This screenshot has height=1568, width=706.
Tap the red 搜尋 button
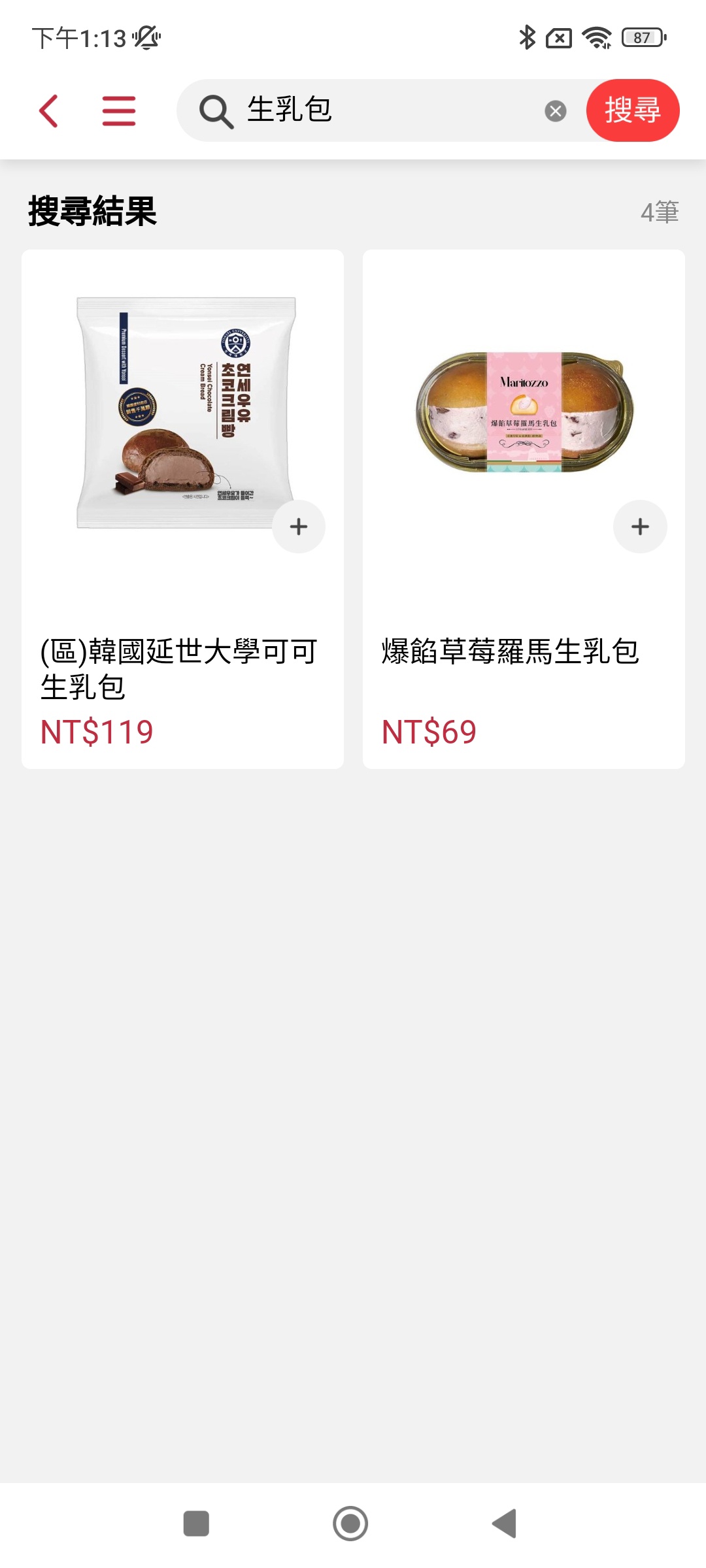pos(632,110)
